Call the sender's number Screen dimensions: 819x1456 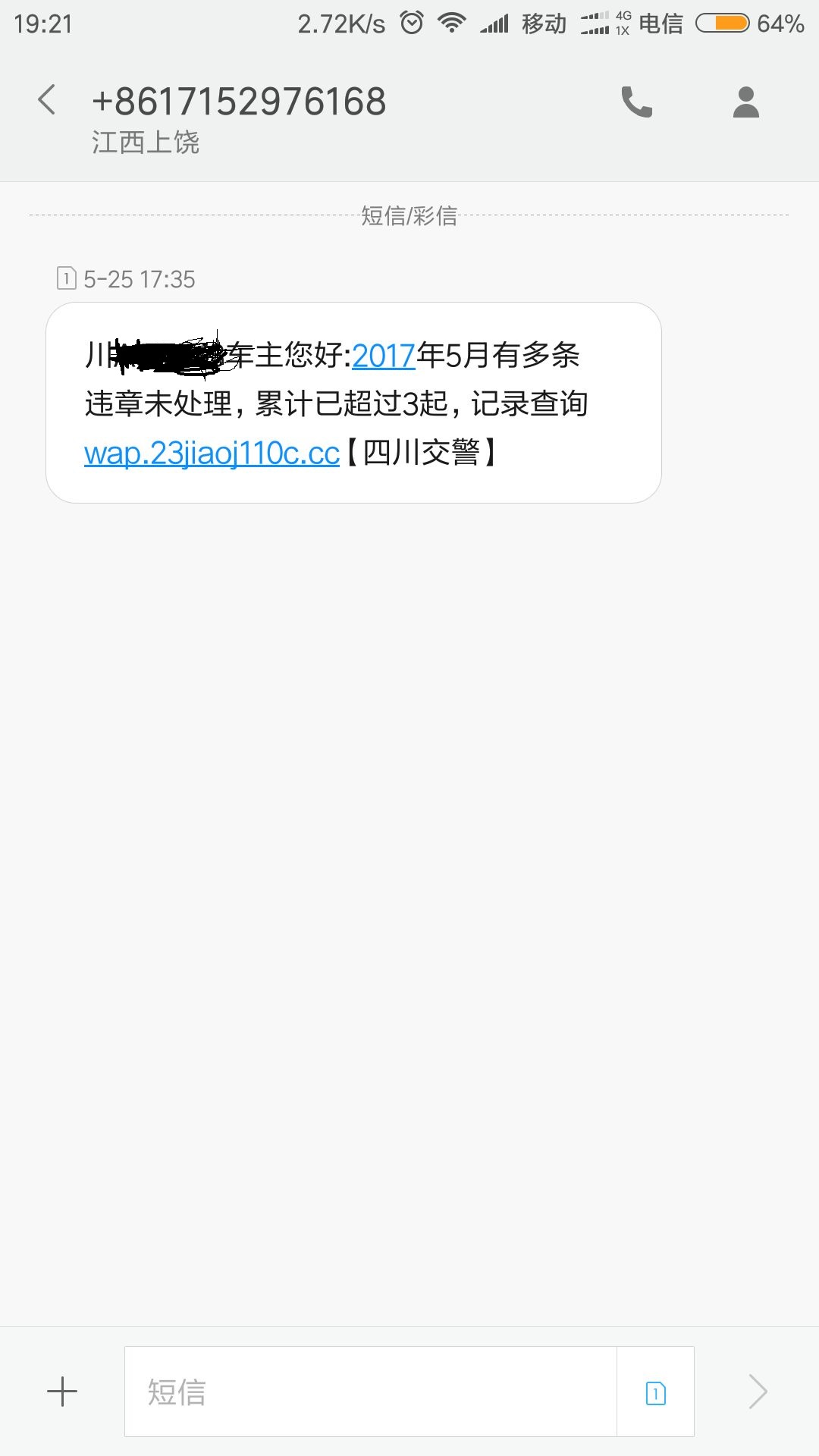click(x=637, y=102)
